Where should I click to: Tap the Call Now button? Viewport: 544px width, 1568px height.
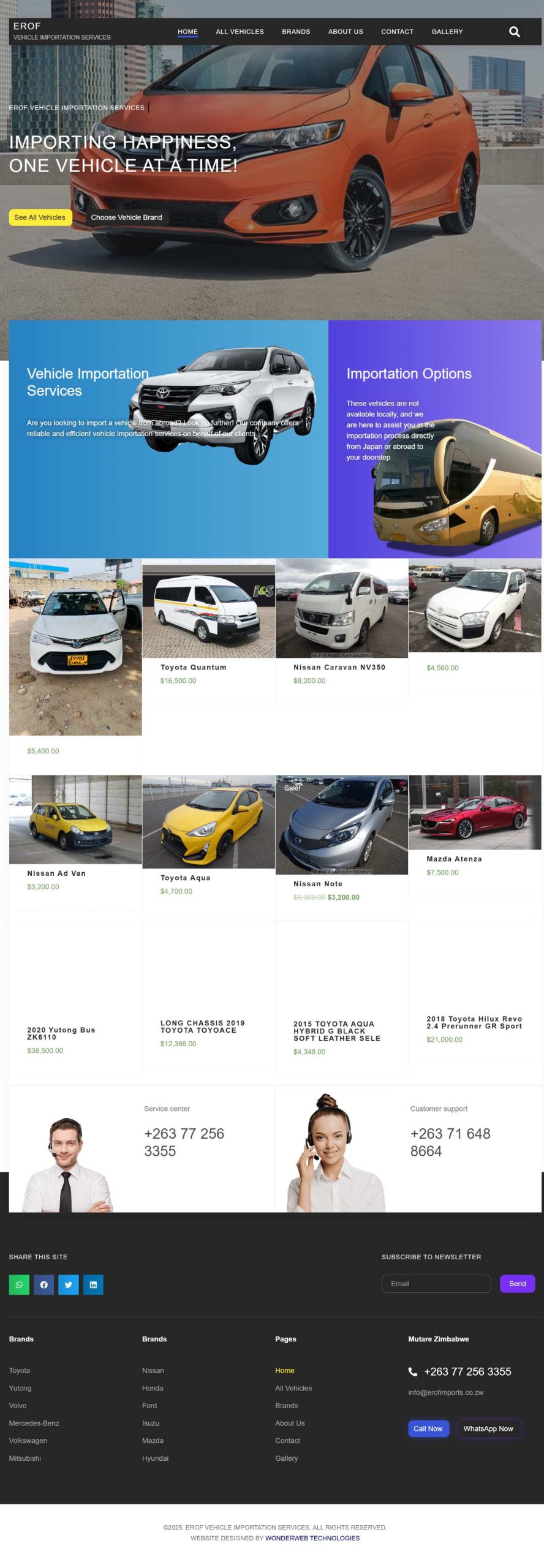428,1428
